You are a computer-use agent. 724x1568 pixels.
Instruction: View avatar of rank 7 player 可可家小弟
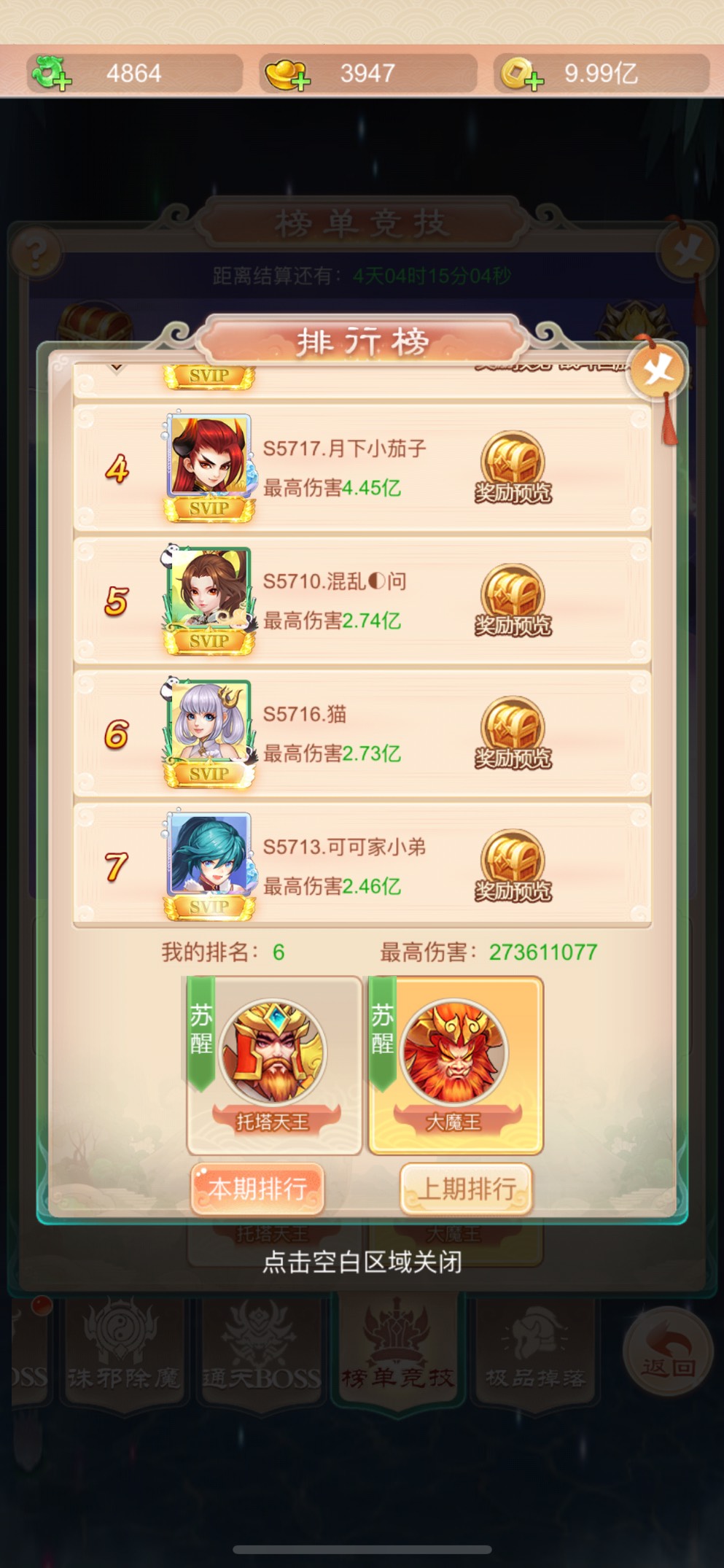click(x=209, y=855)
